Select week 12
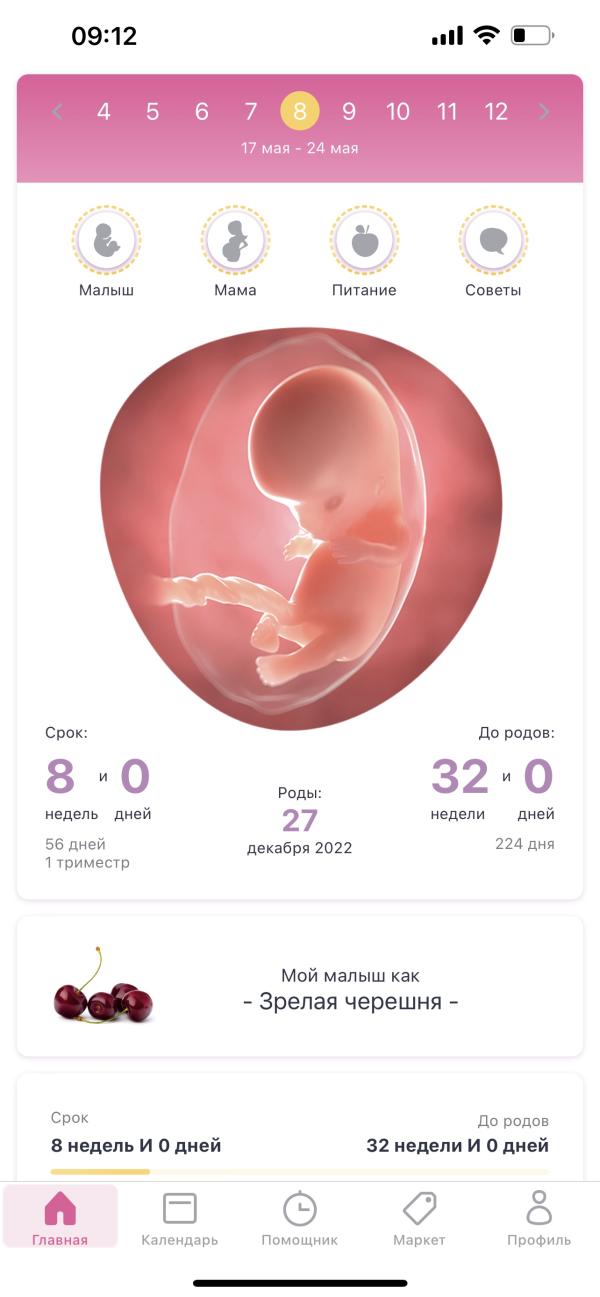This screenshot has width=600, height=1297. (496, 112)
